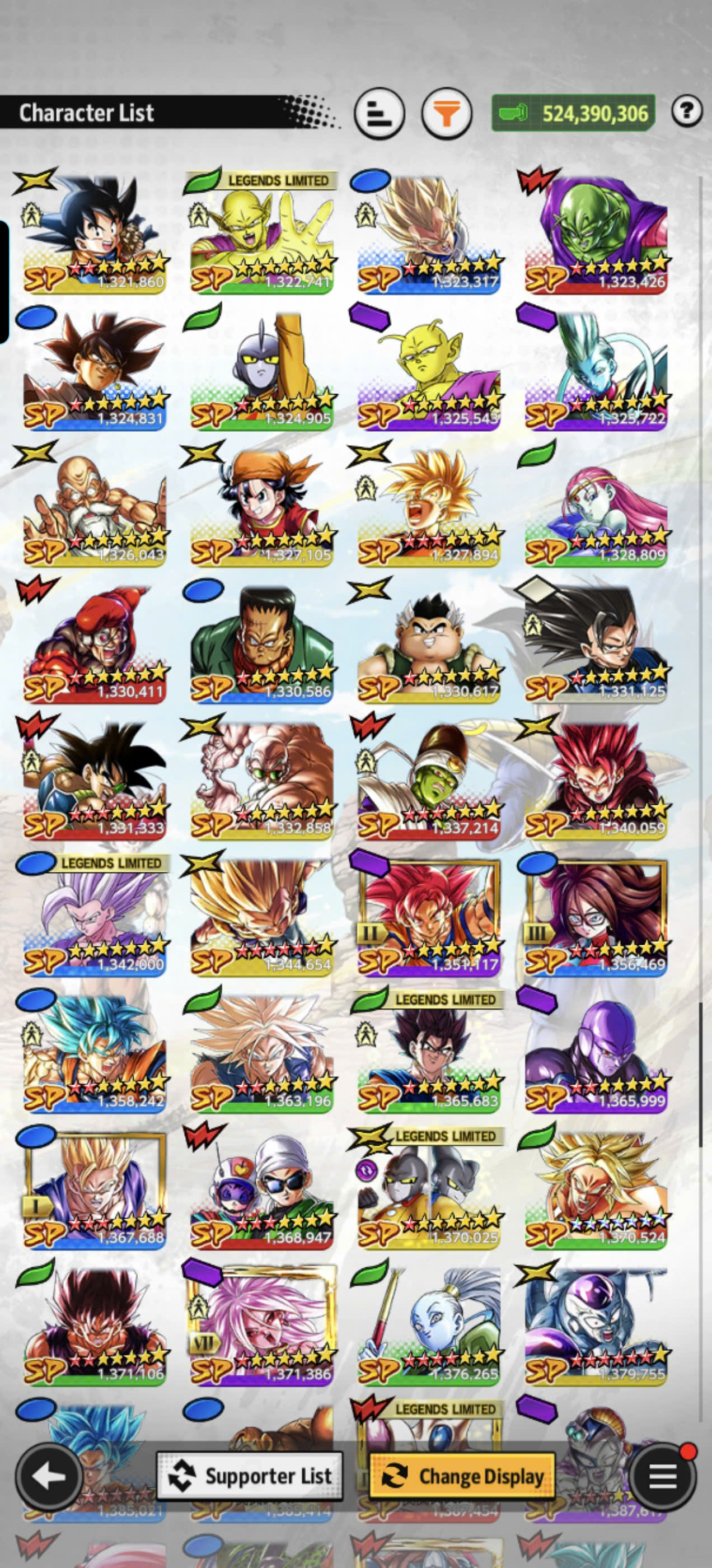
Task: Open the orange filter funnel
Action: point(447,113)
